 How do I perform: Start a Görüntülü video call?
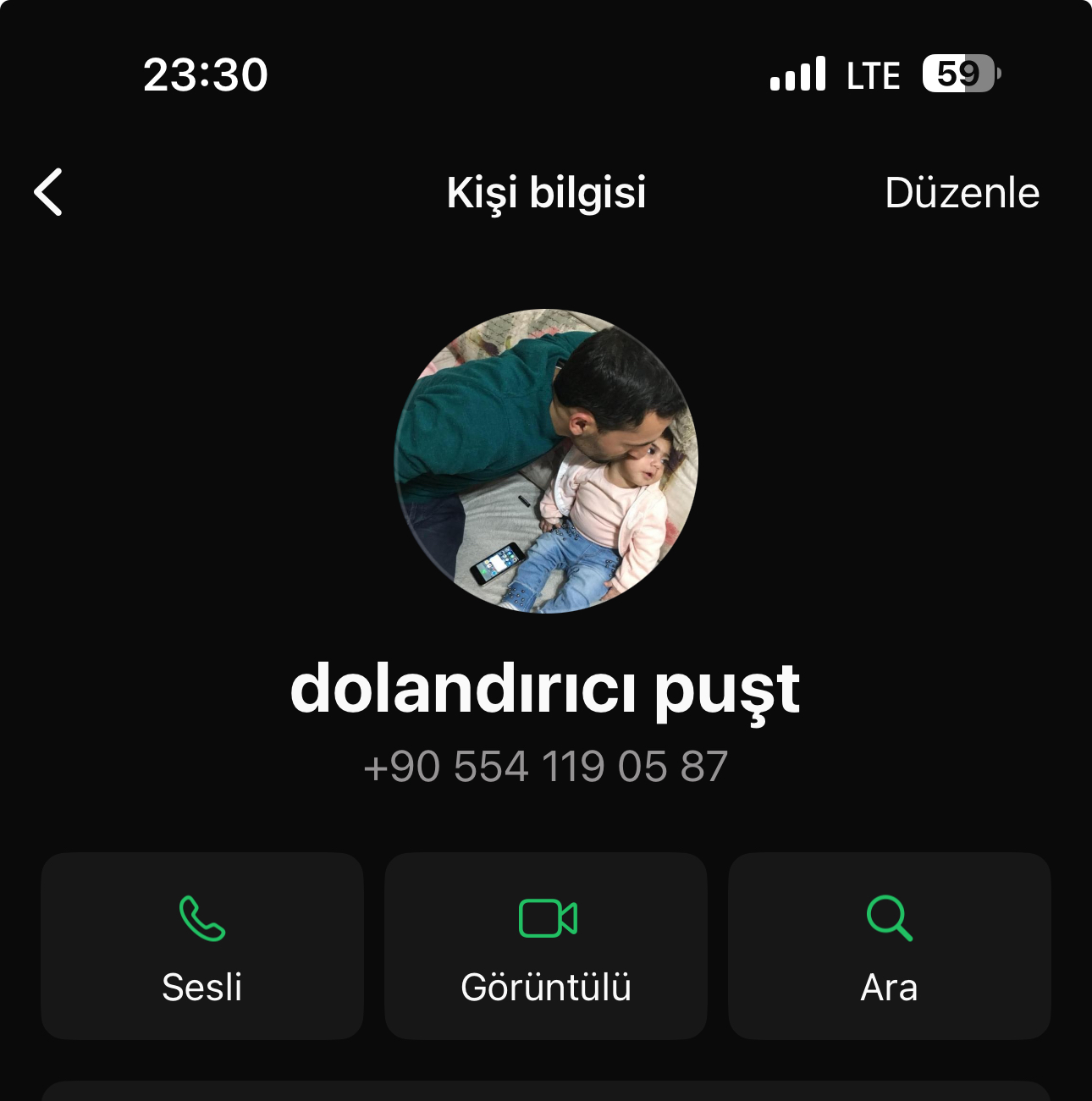(x=546, y=945)
